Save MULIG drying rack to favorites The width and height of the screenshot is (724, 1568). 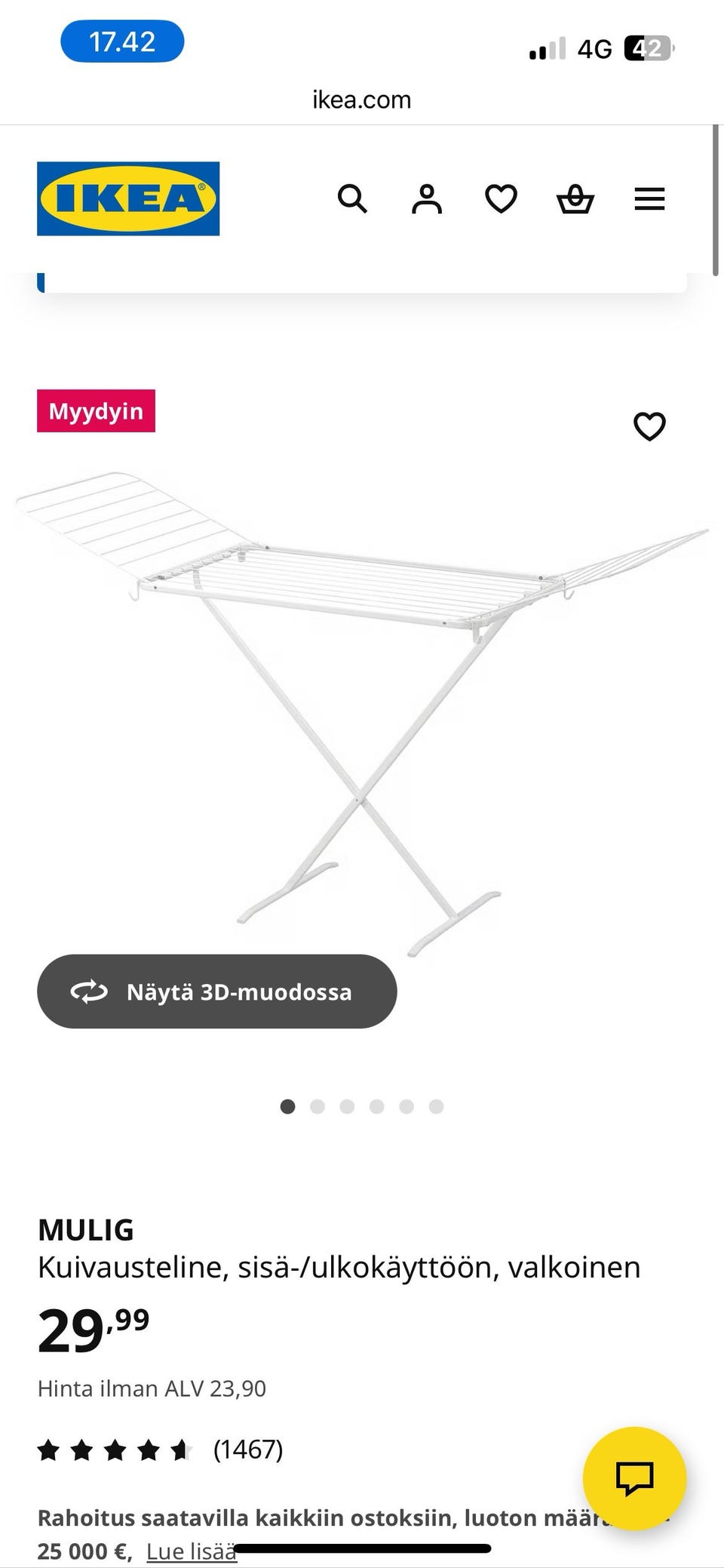(649, 426)
